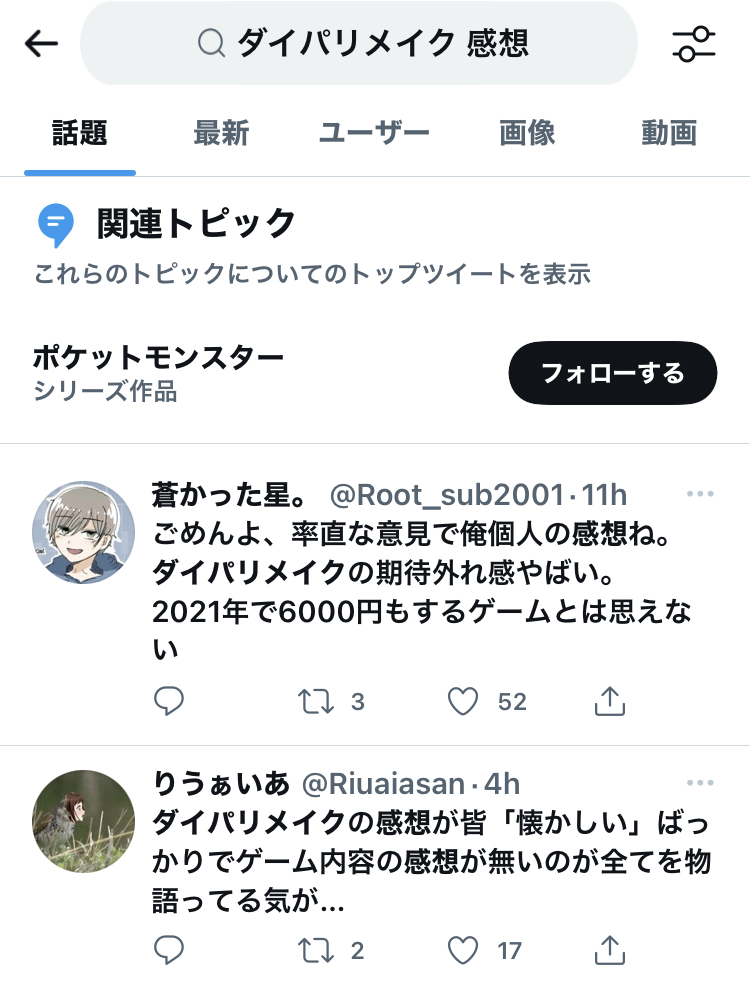Open more options on 蒼かった星。's tweet
The image size is (750, 992).
pos(700,494)
